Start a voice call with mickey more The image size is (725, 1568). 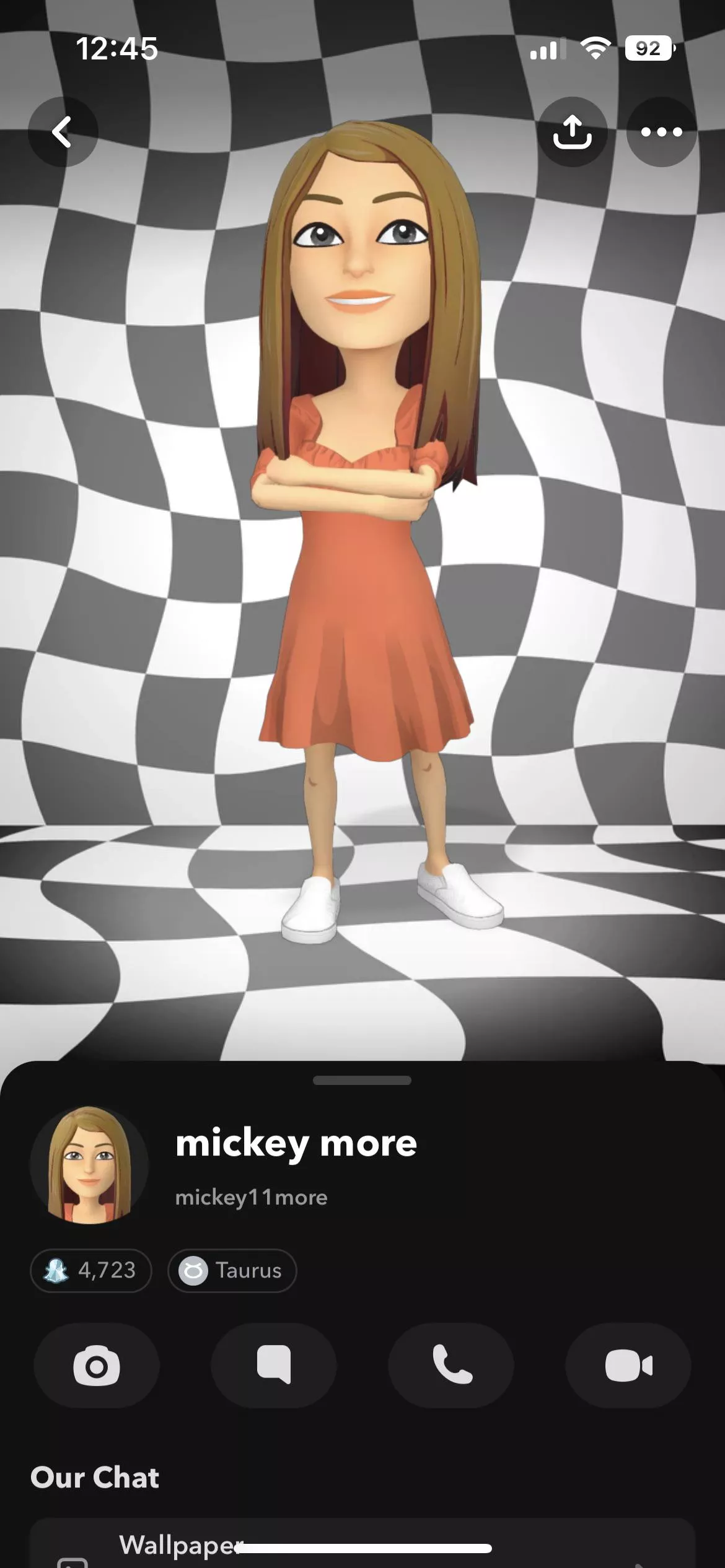click(451, 1365)
